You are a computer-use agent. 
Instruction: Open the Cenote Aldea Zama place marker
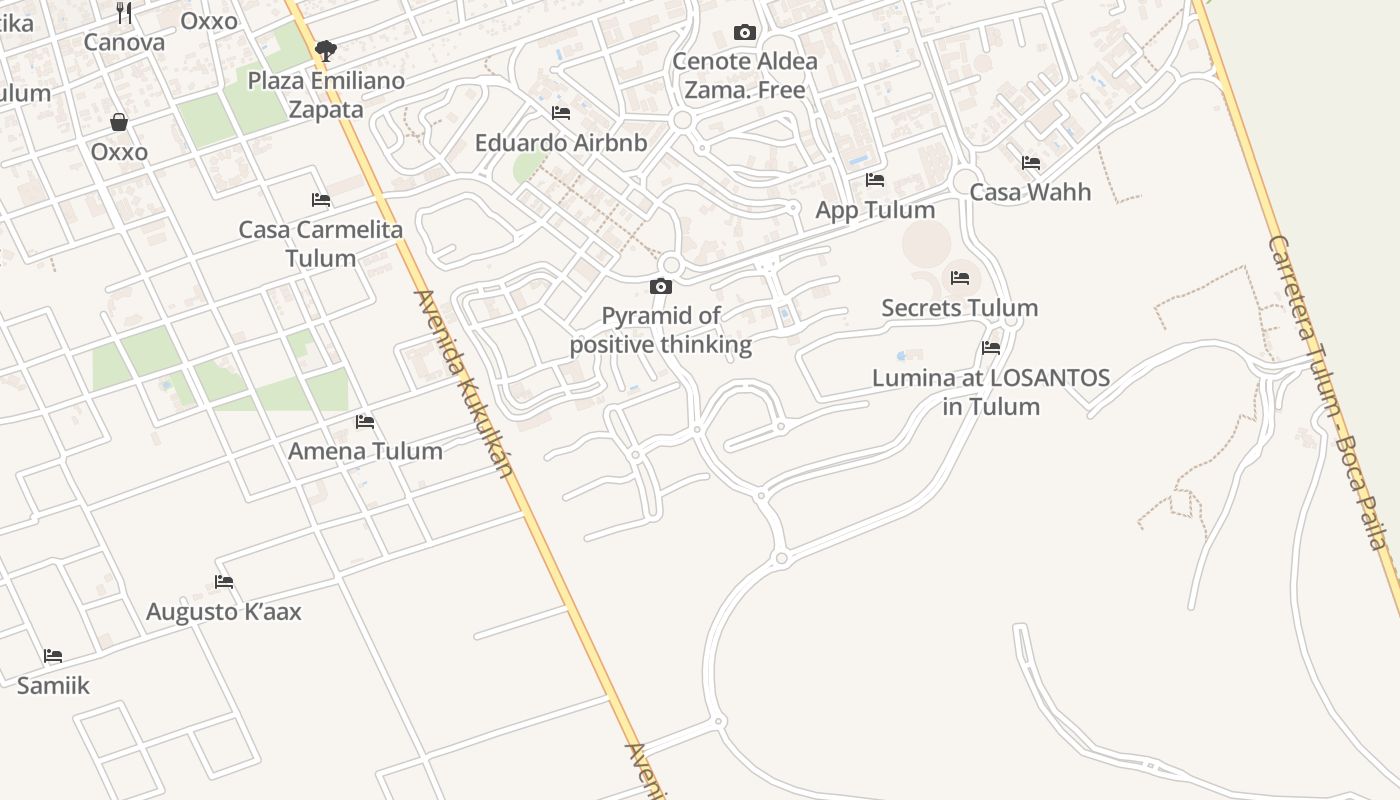[744, 33]
